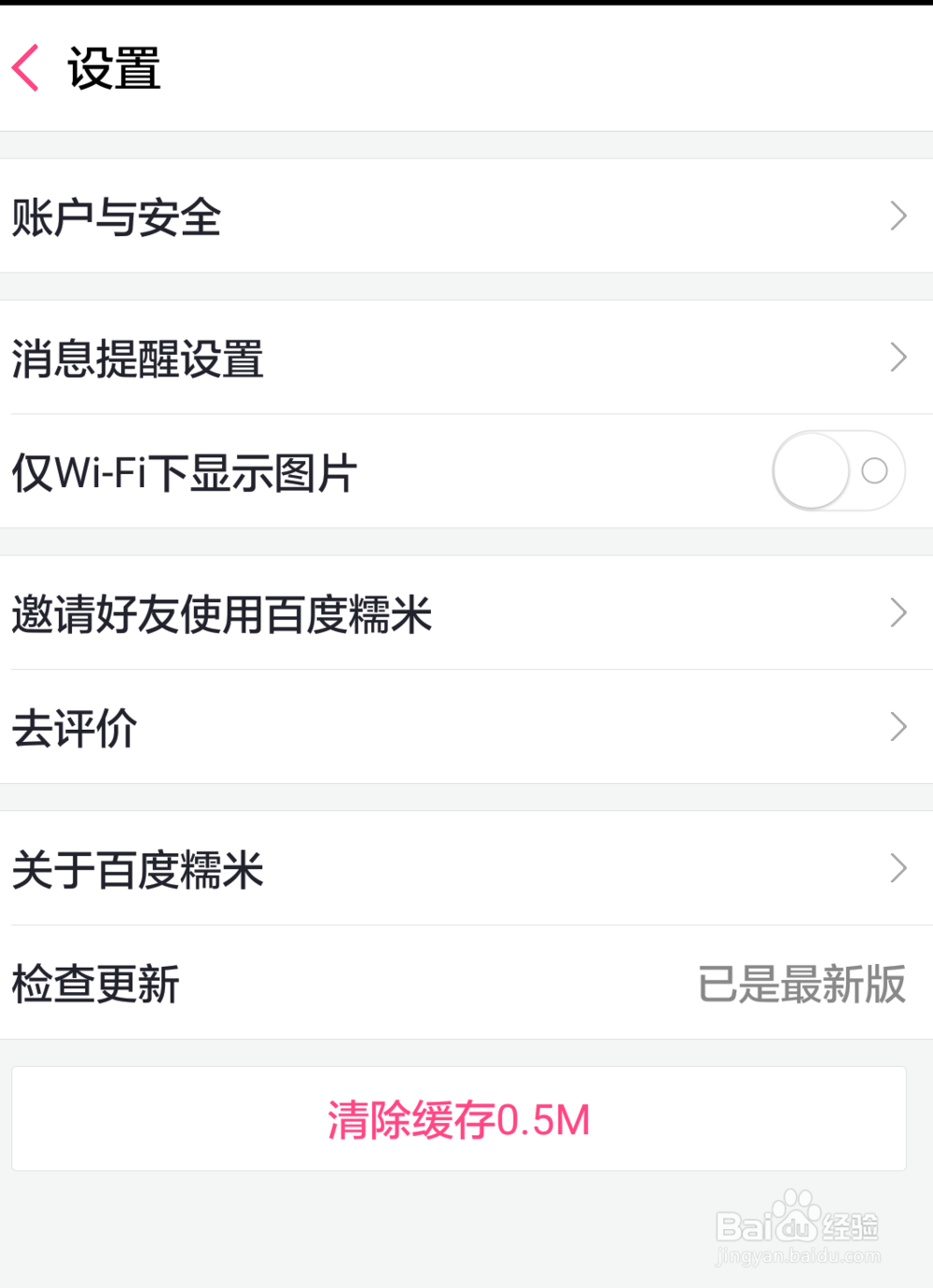Toggle the Wi-Fi only image display switch
The height and width of the screenshot is (1288, 933).
(838, 471)
